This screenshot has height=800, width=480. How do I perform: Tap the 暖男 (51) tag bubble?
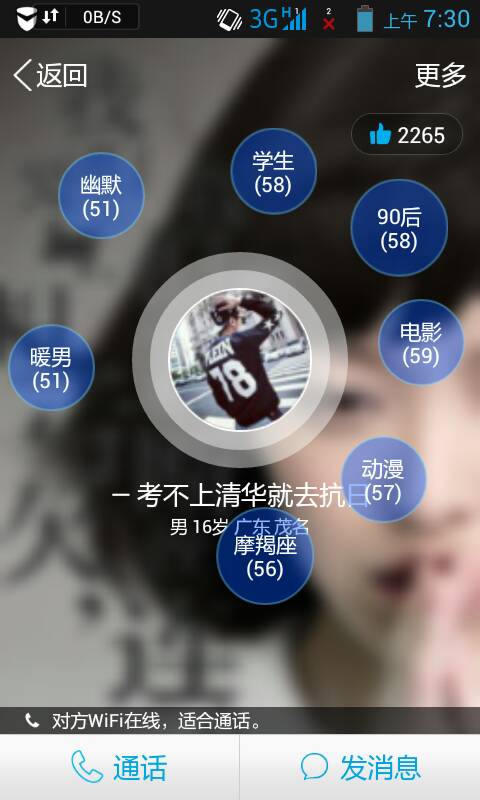point(51,368)
